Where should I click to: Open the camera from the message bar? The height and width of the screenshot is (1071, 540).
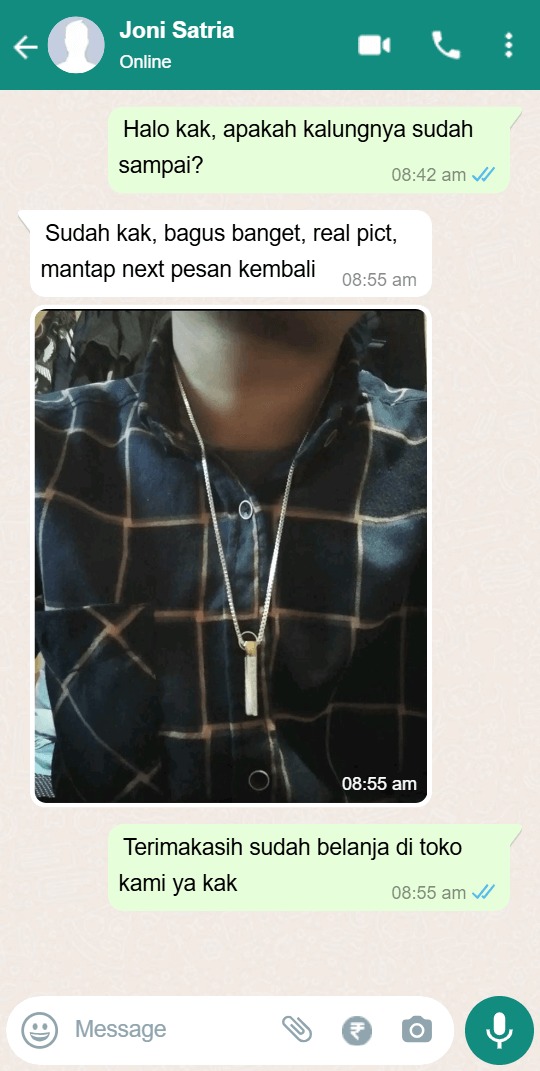pos(416,1029)
